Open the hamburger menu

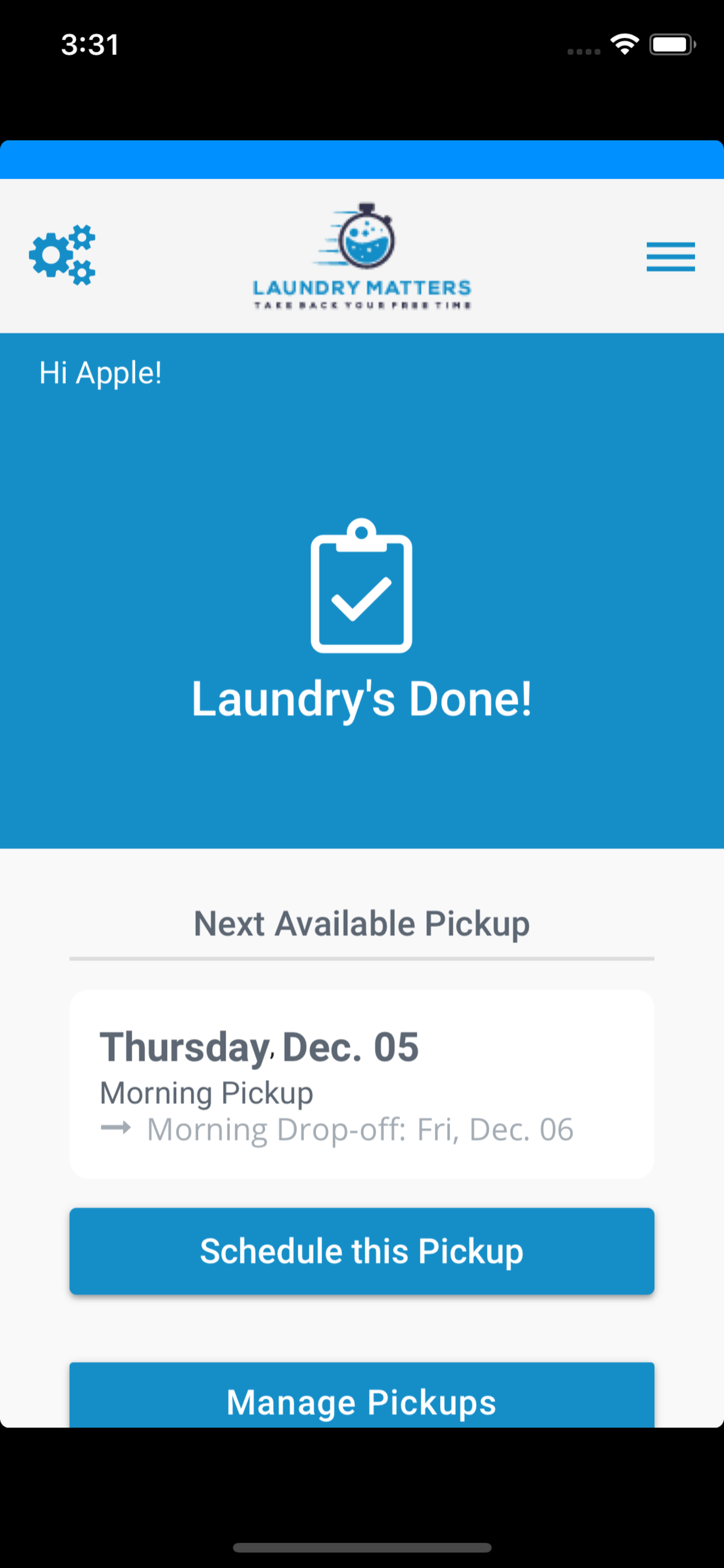point(670,256)
